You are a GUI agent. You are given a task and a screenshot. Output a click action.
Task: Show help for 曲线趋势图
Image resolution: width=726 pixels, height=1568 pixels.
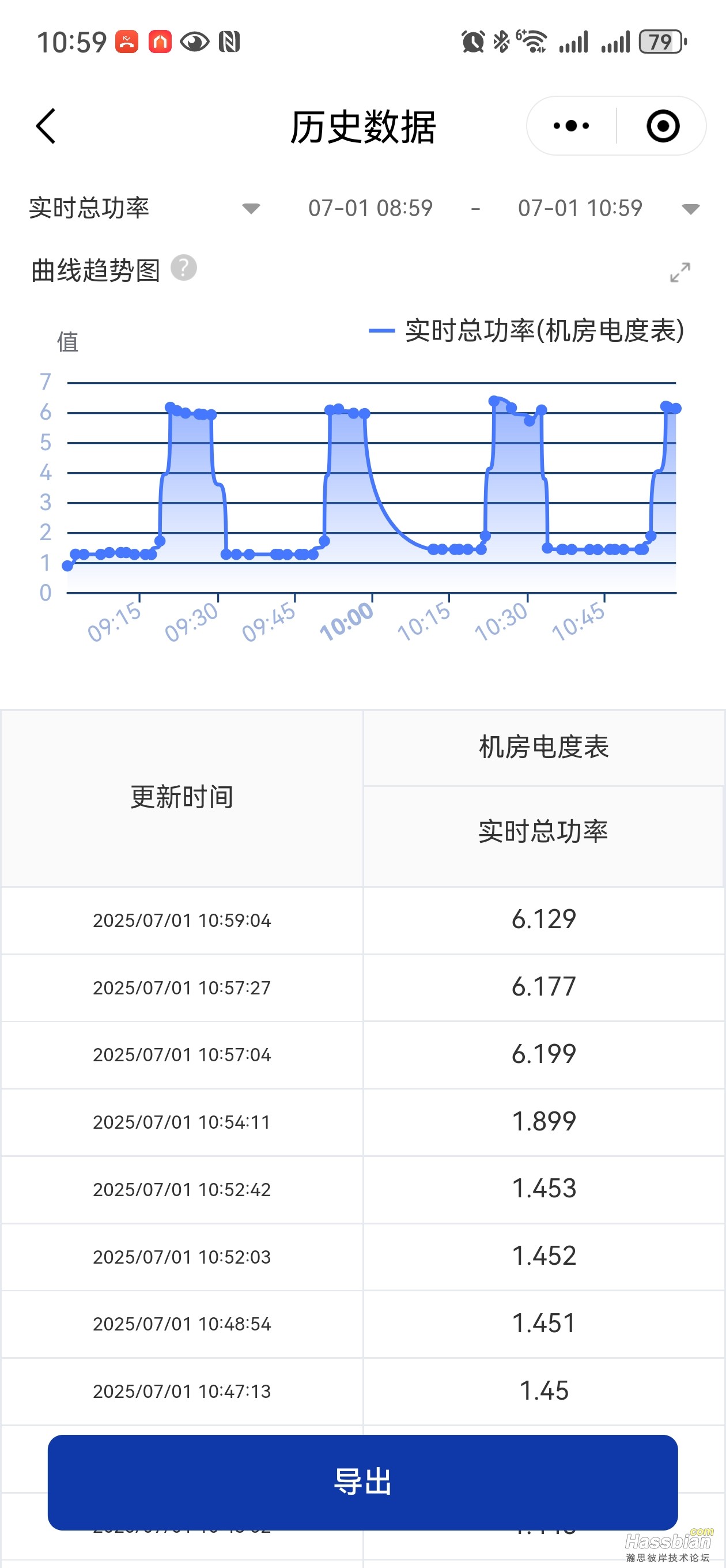pos(183,268)
